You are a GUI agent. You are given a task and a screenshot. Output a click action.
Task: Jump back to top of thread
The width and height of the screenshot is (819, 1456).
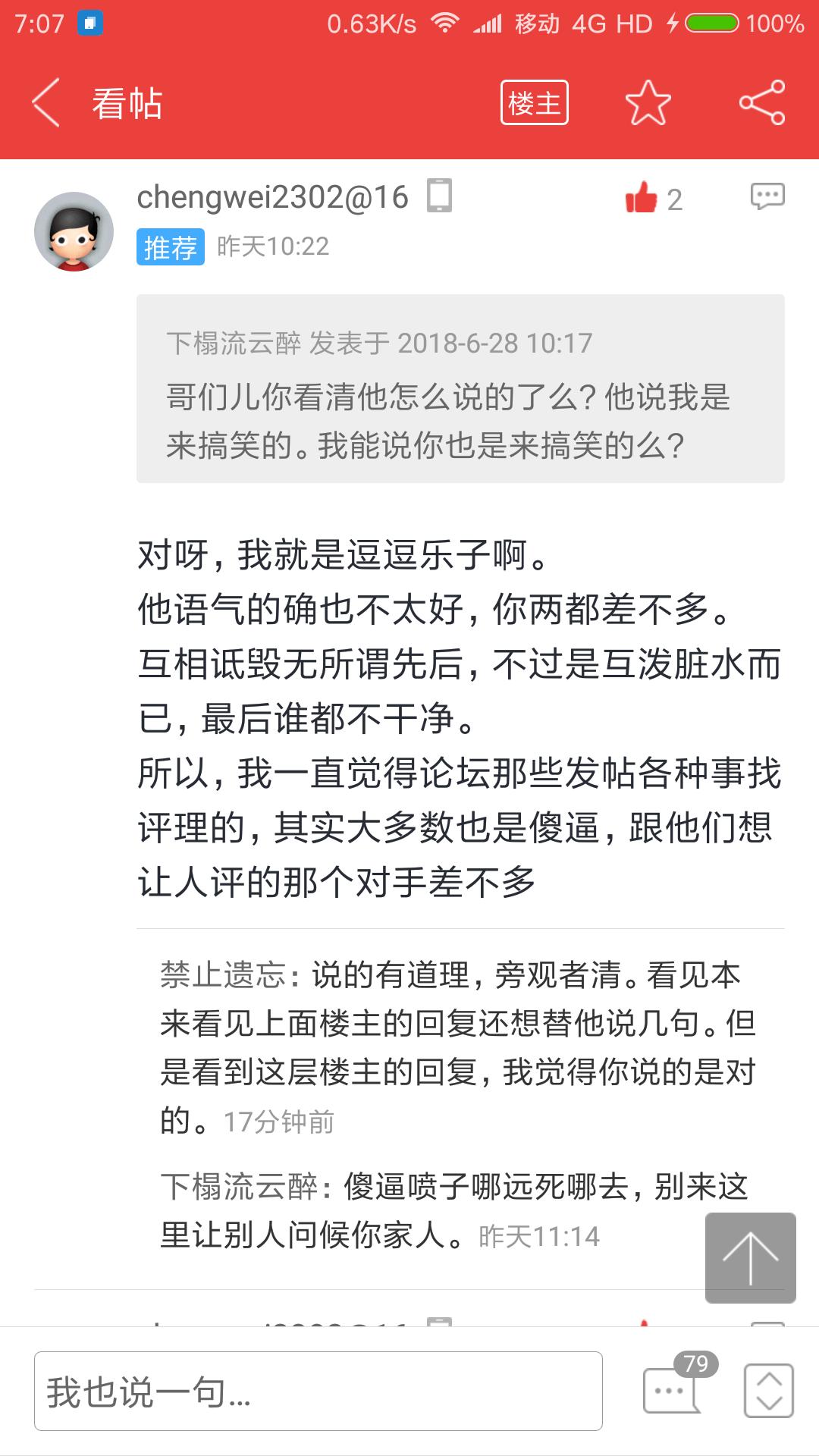[750, 1258]
